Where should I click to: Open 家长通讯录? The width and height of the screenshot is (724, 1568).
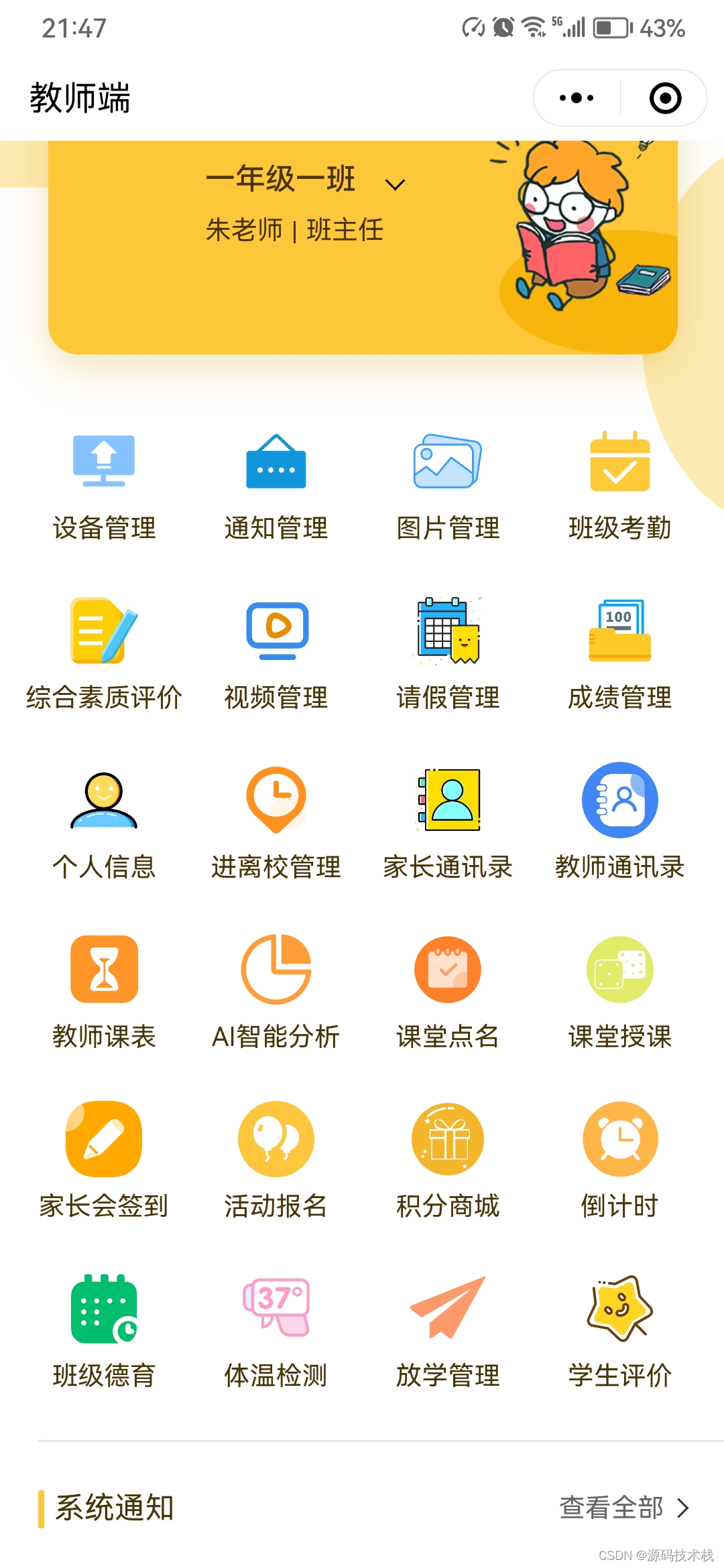(448, 825)
